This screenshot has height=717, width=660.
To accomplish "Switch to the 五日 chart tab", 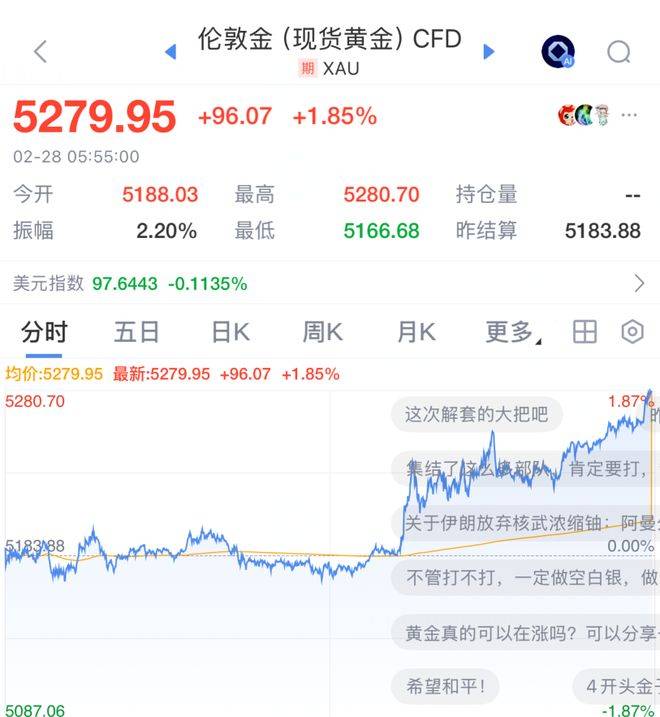I will pyautogui.click(x=136, y=333).
